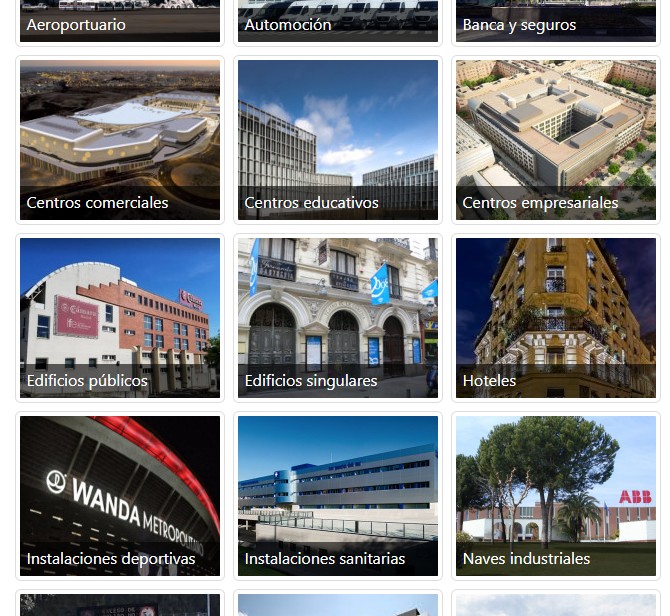The width and height of the screenshot is (670, 616).
Task: Select Centros empresariales category
Action: 555,140
